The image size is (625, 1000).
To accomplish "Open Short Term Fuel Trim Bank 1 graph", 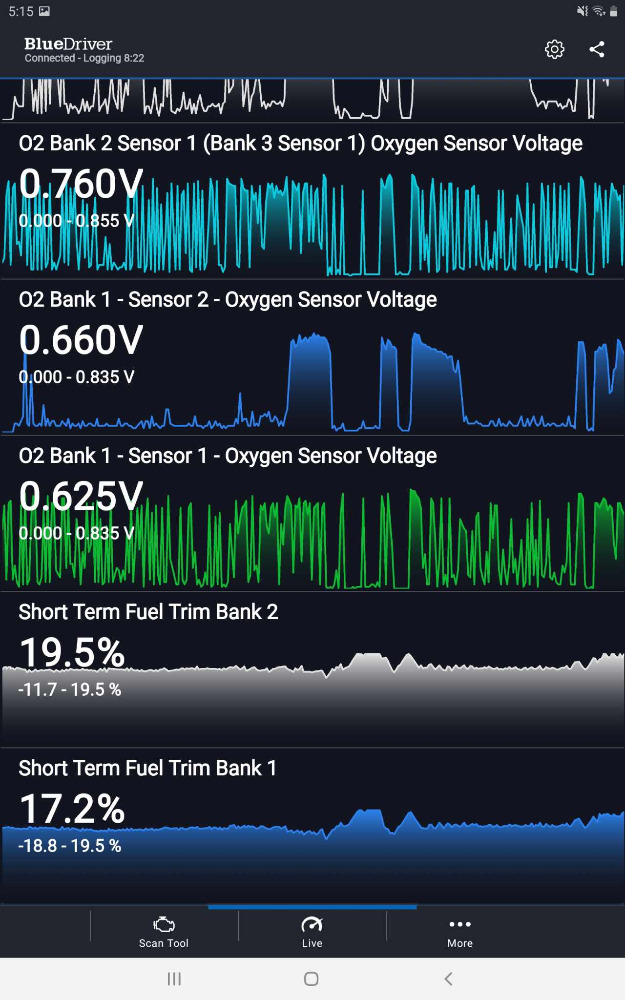I will coord(312,827).
